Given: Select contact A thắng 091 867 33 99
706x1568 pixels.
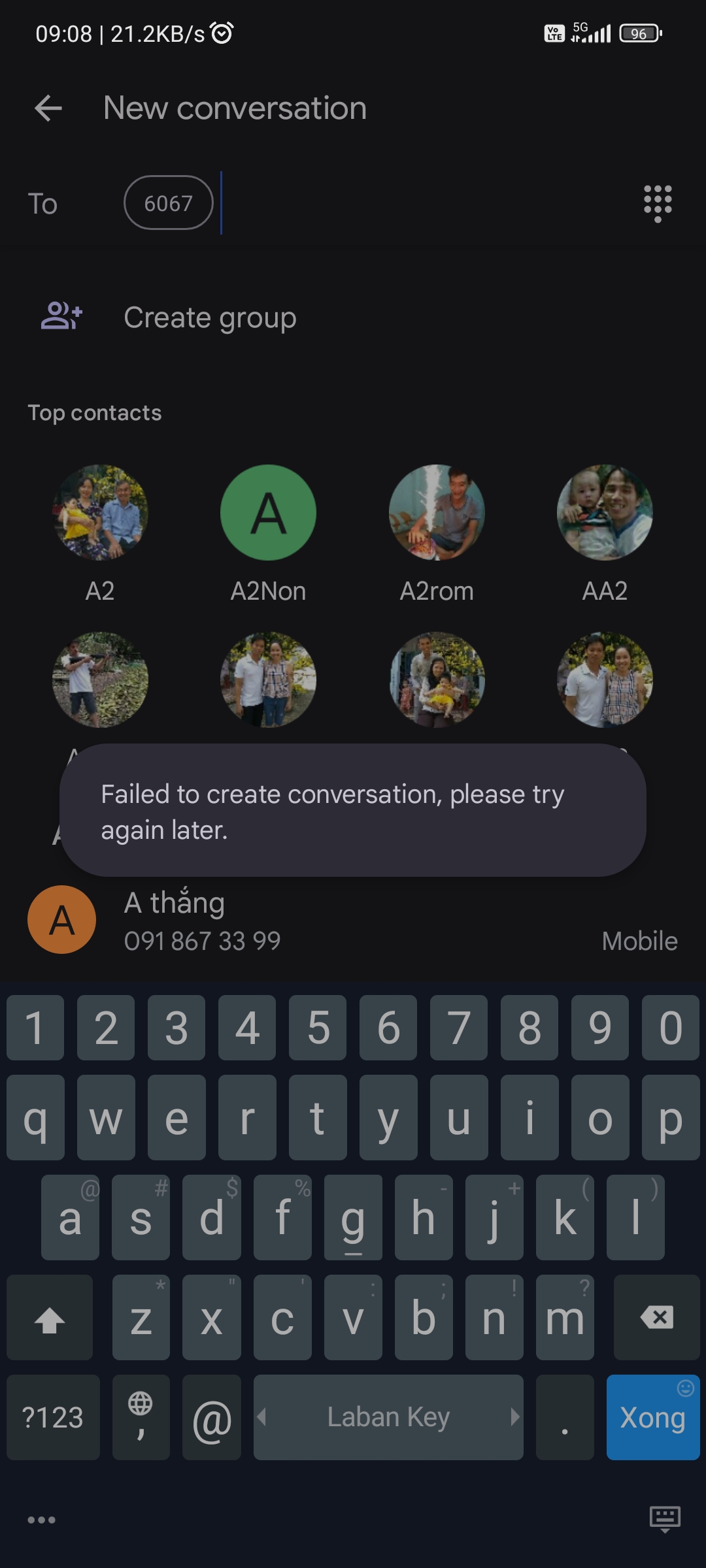Looking at the screenshot, I should coord(353,920).
